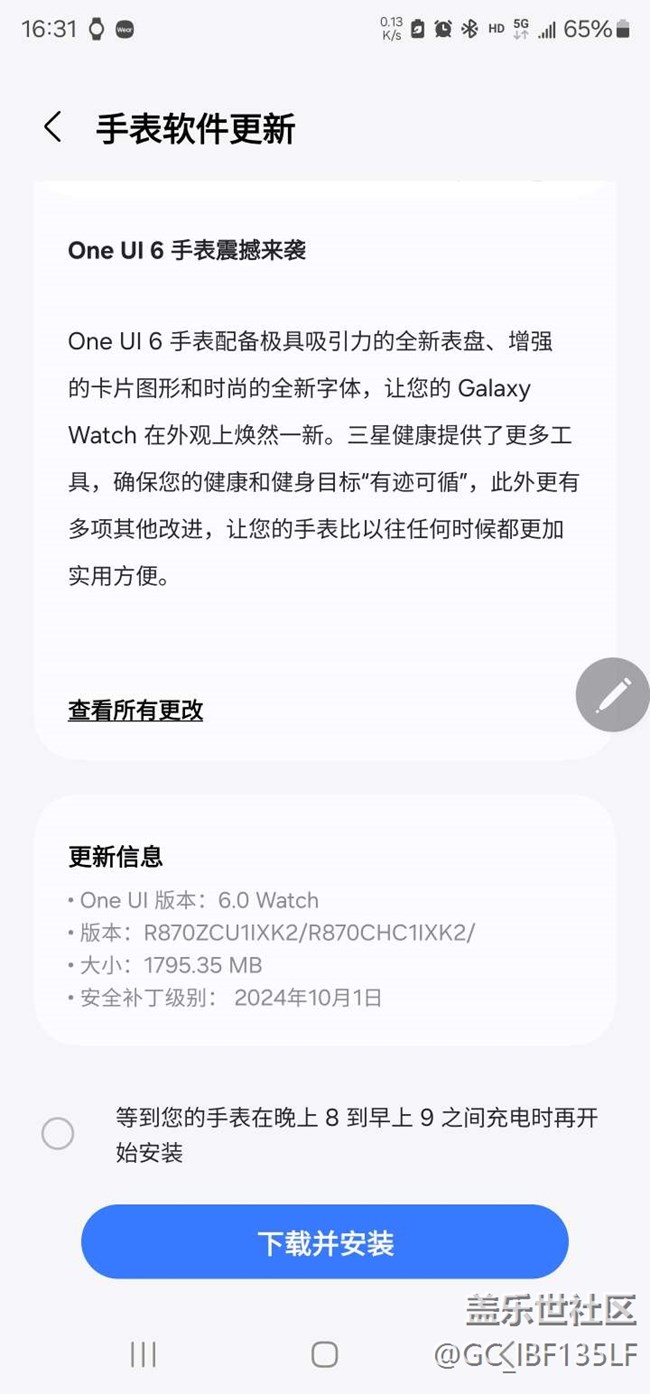Tap the 下载并安装 button
The image size is (650, 1394).
coord(325,1243)
